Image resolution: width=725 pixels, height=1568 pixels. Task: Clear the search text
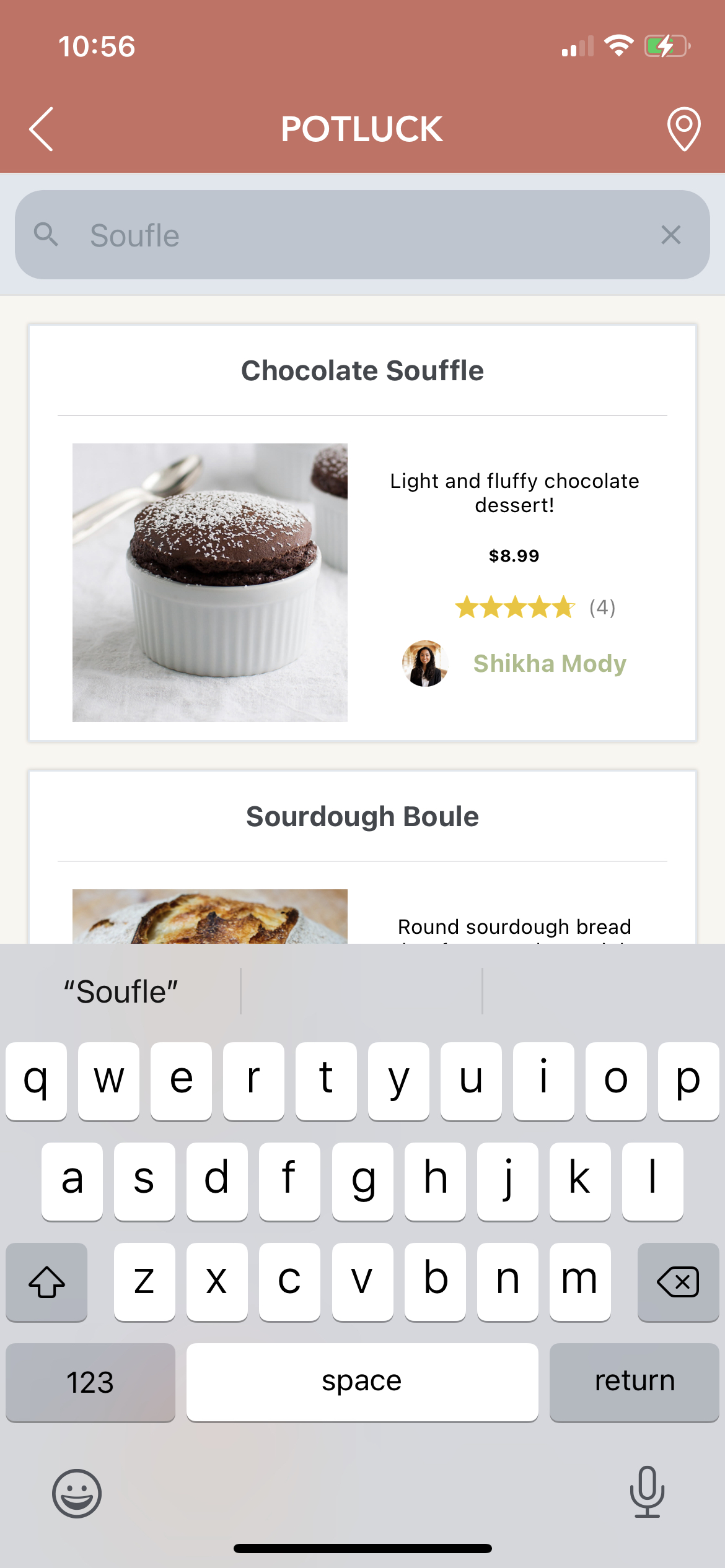tap(670, 235)
